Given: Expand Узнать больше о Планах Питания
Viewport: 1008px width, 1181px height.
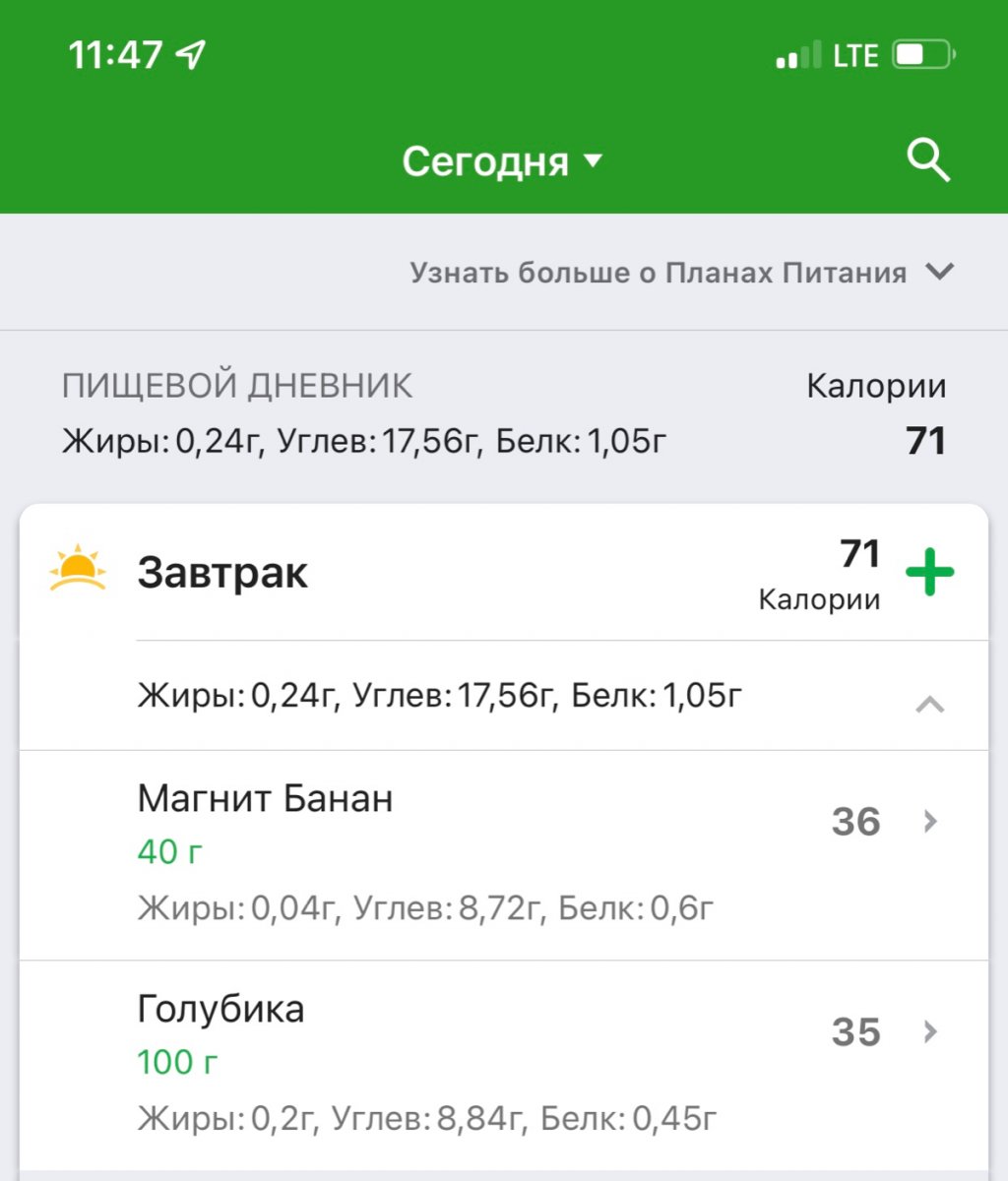Looking at the screenshot, I should [681, 272].
